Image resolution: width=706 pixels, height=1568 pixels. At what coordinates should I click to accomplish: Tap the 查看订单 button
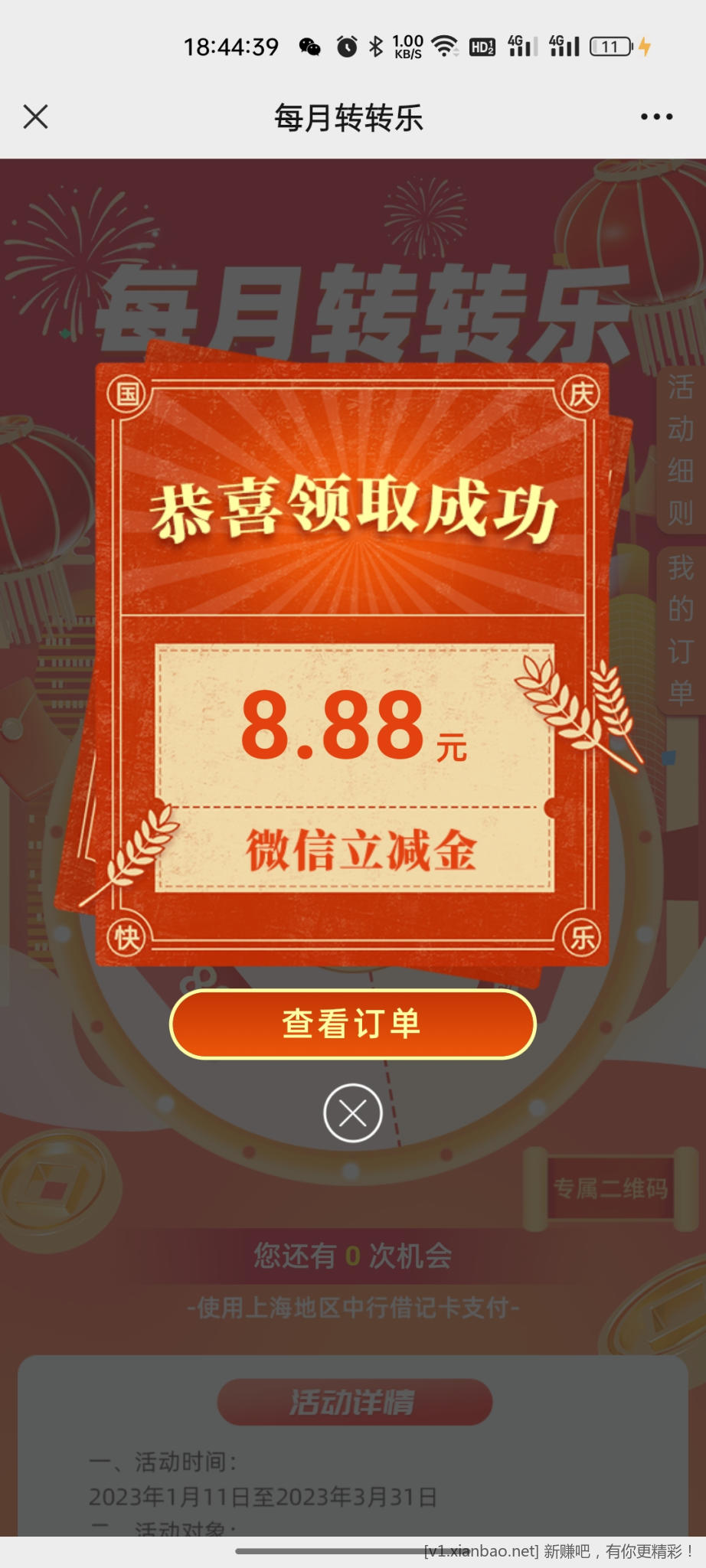click(x=352, y=1024)
